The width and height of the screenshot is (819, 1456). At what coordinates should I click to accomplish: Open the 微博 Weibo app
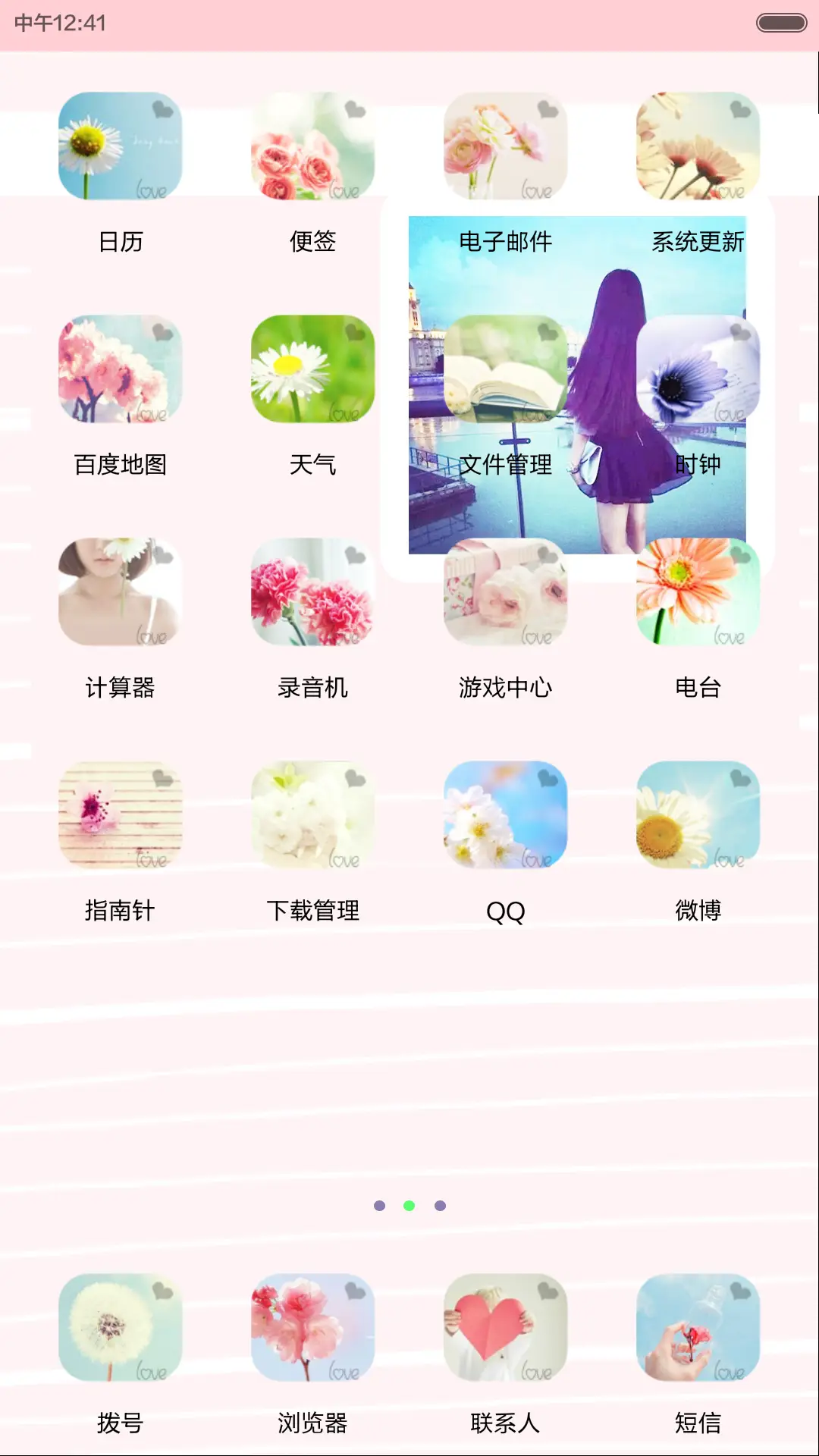tap(698, 815)
